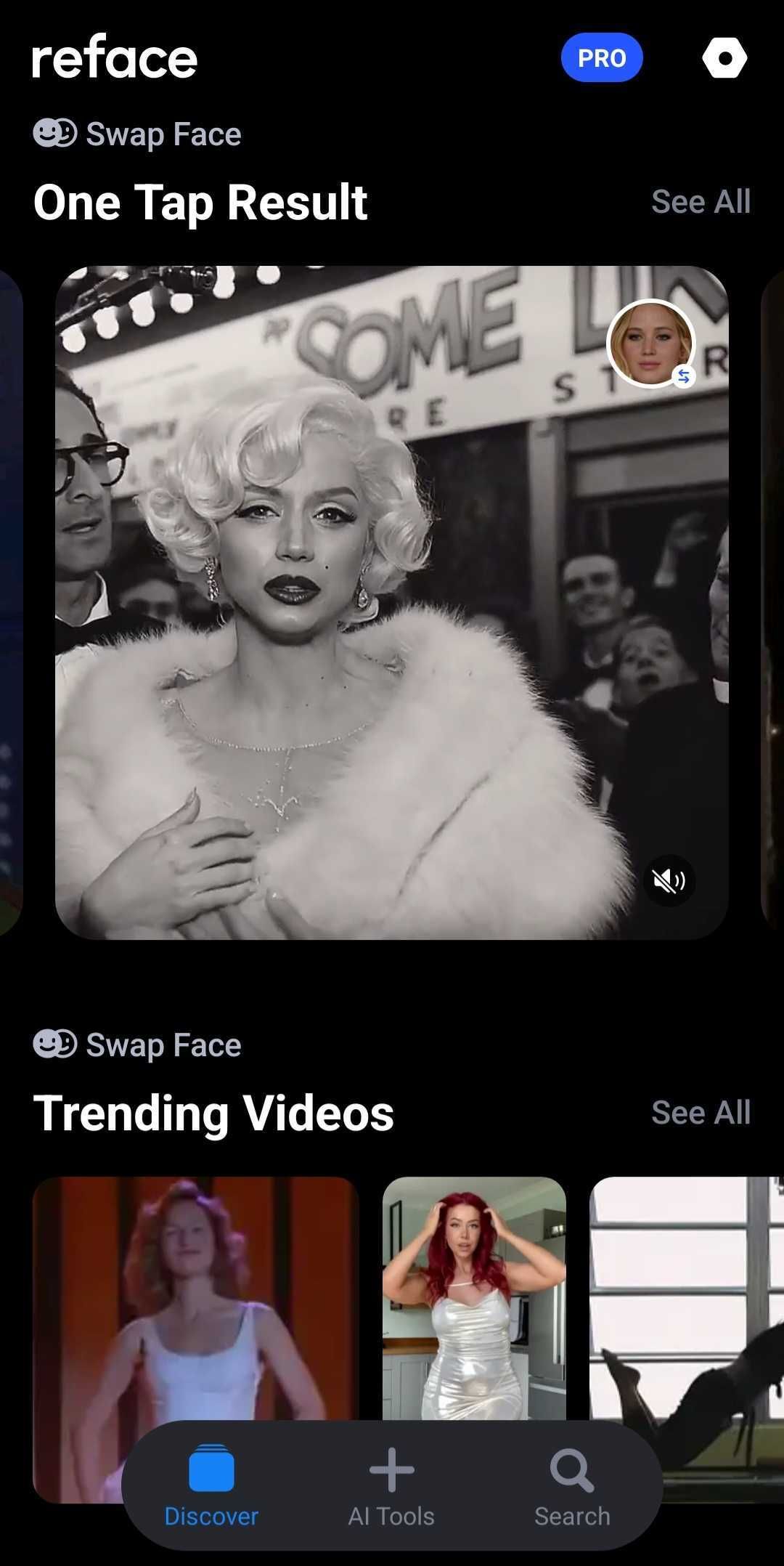
Task: Change the swap face avatar on the card
Action: [651, 344]
